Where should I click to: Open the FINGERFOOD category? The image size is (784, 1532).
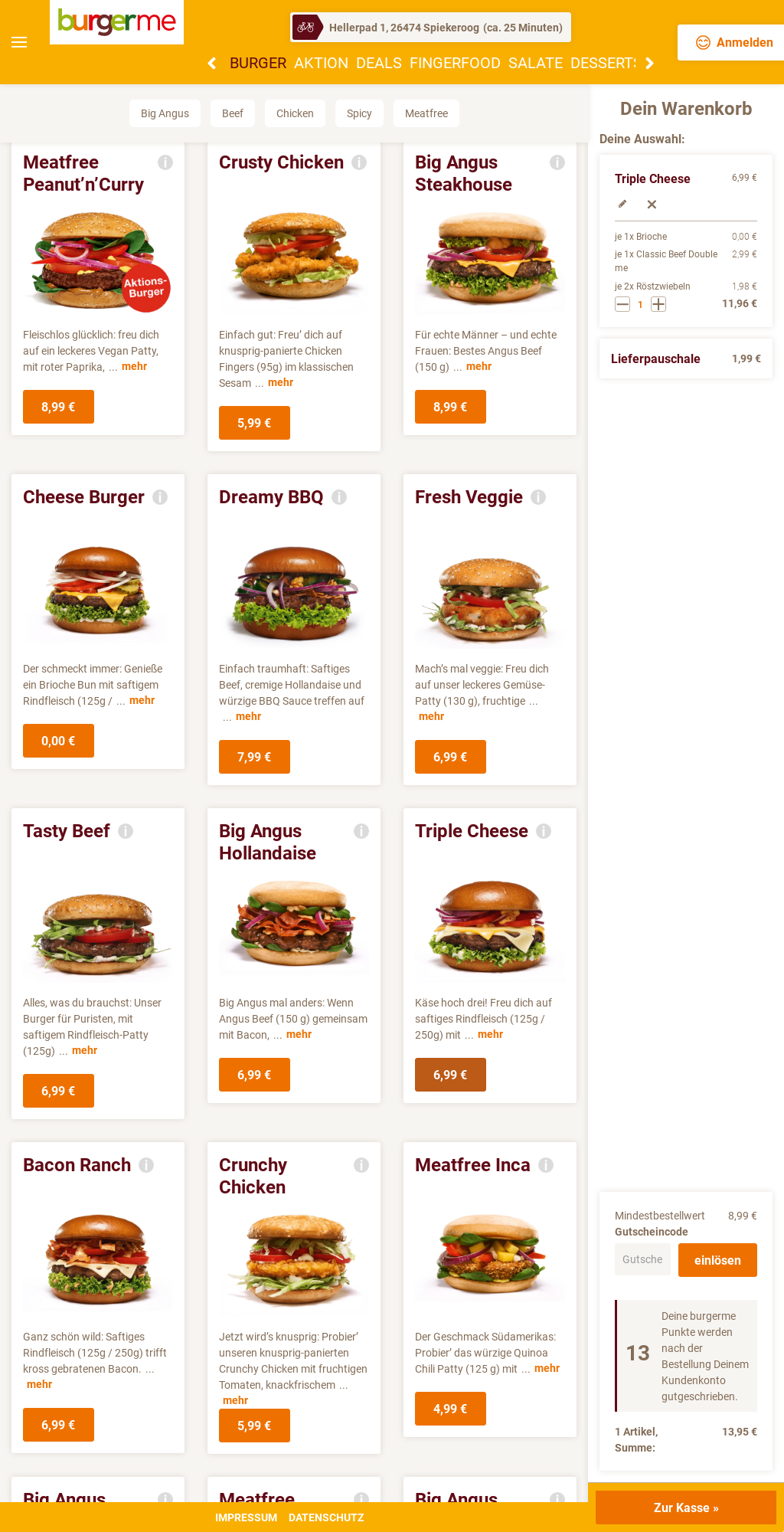pos(455,63)
